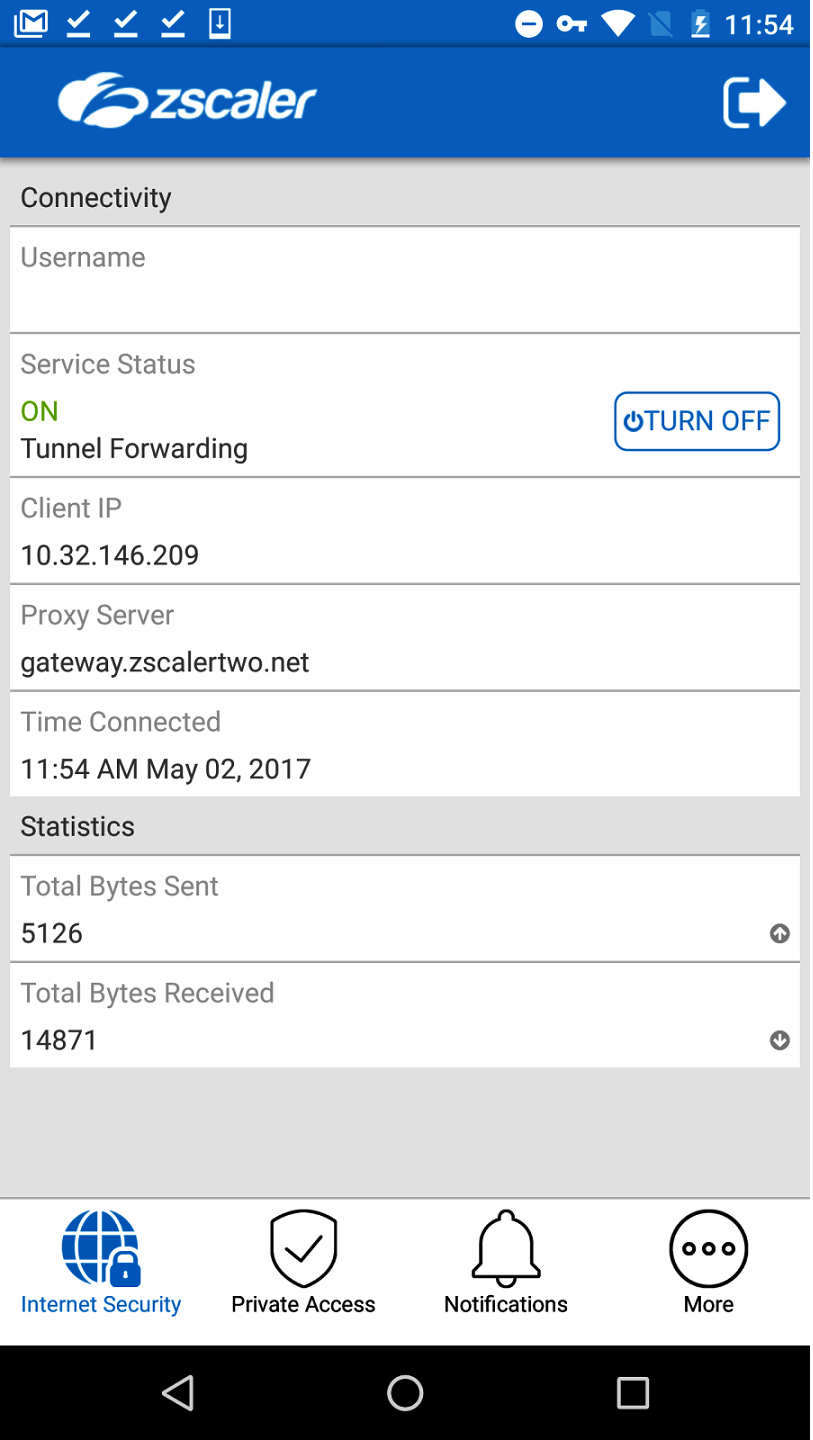Screen dimensions: 813x1440
Task: Switch to the Notifications tab
Action: coord(505,1262)
